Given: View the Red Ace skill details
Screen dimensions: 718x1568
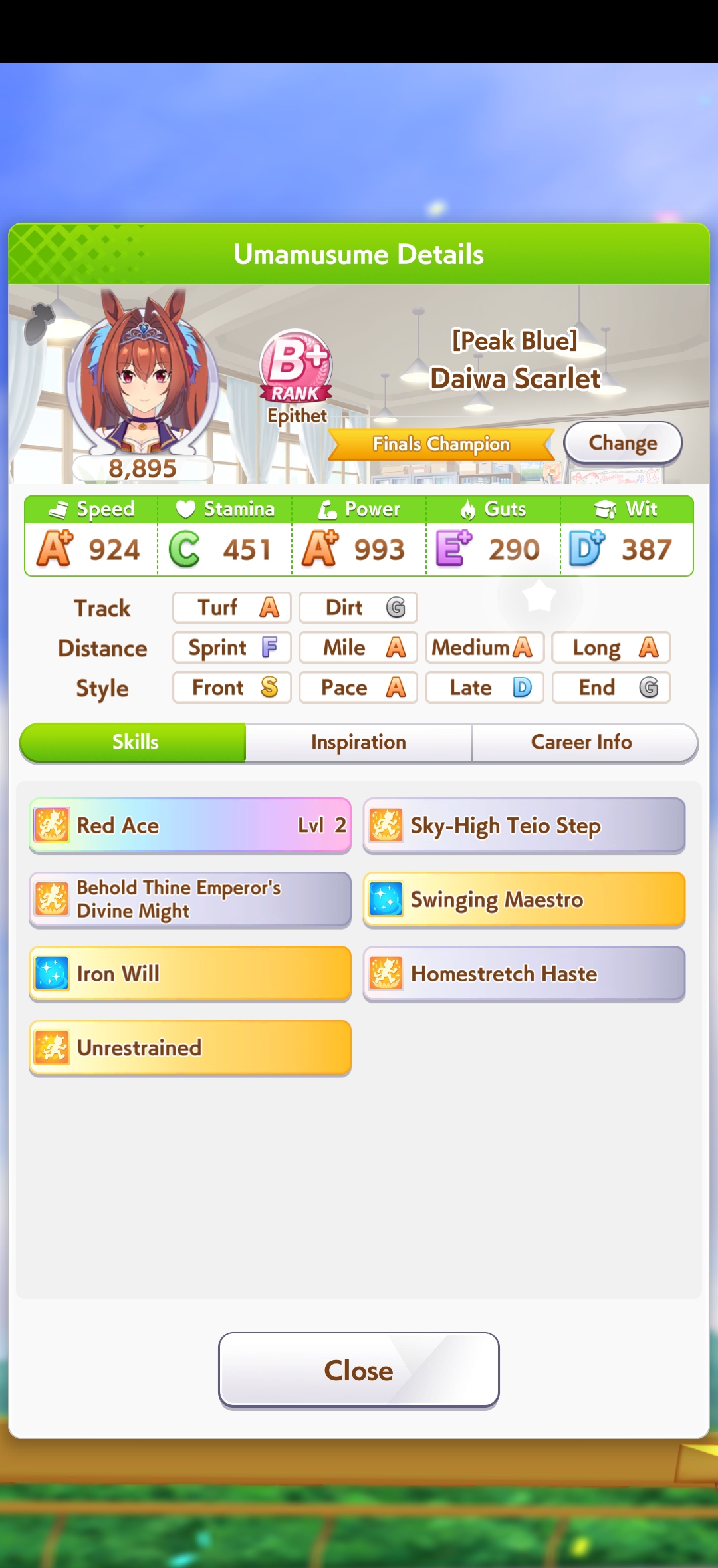Looking at the screenshot, I should pyautogui.click(x=190, y=826).
